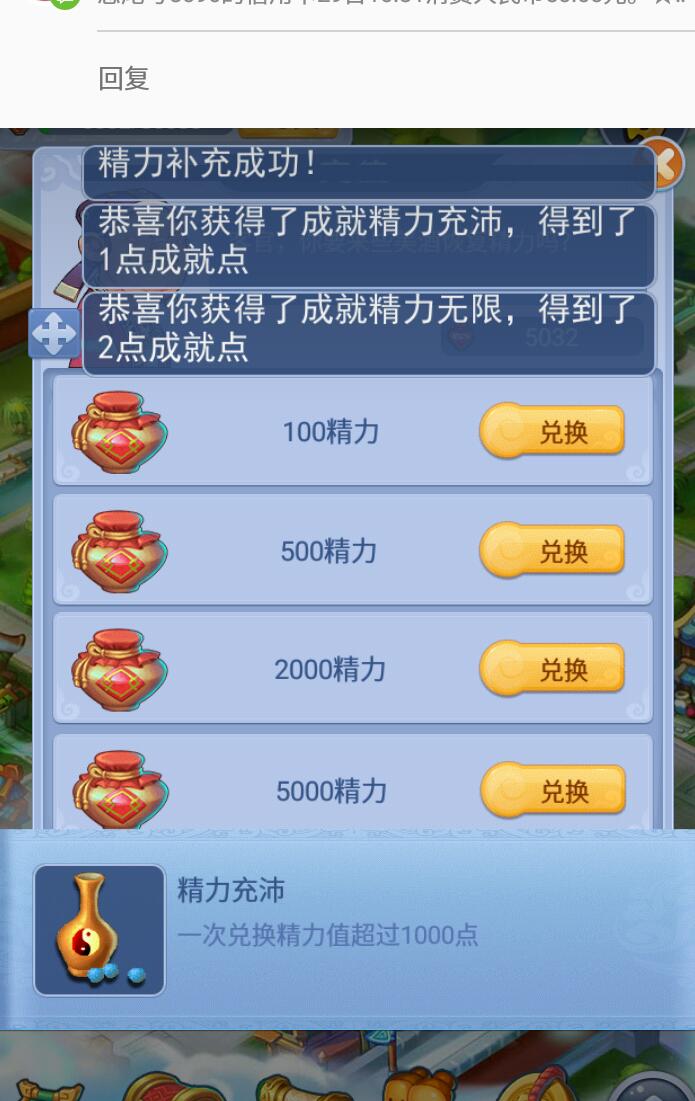Exchange for 5000精力

point(552,791)
